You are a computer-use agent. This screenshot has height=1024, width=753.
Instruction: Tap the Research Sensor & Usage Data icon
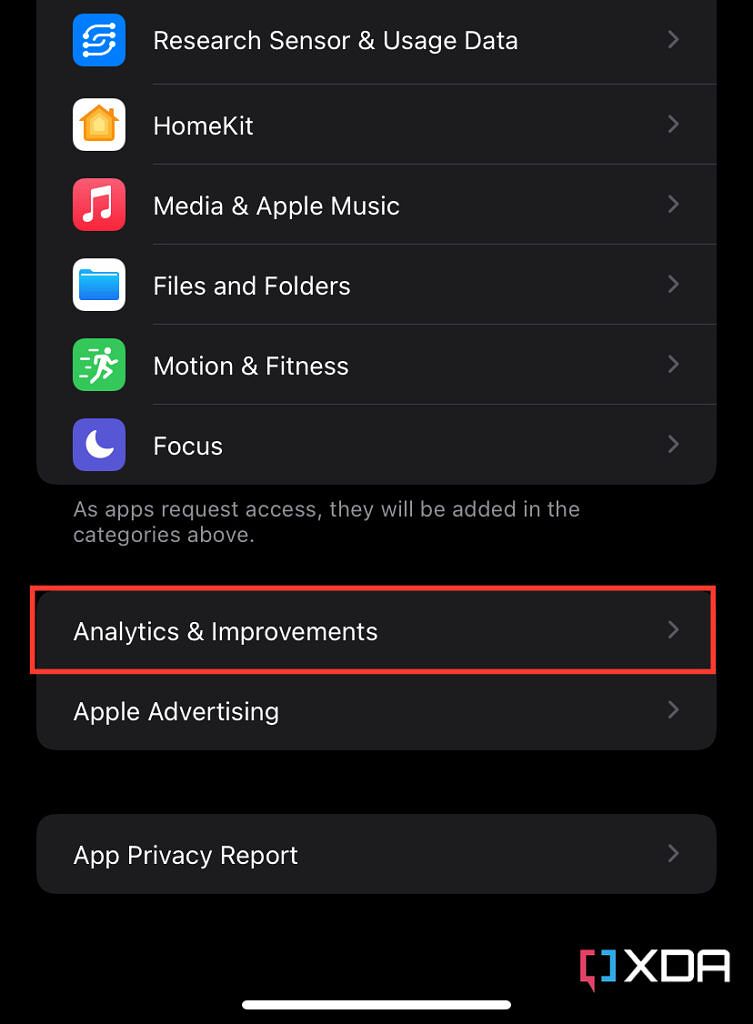click(x=98, y=40)
